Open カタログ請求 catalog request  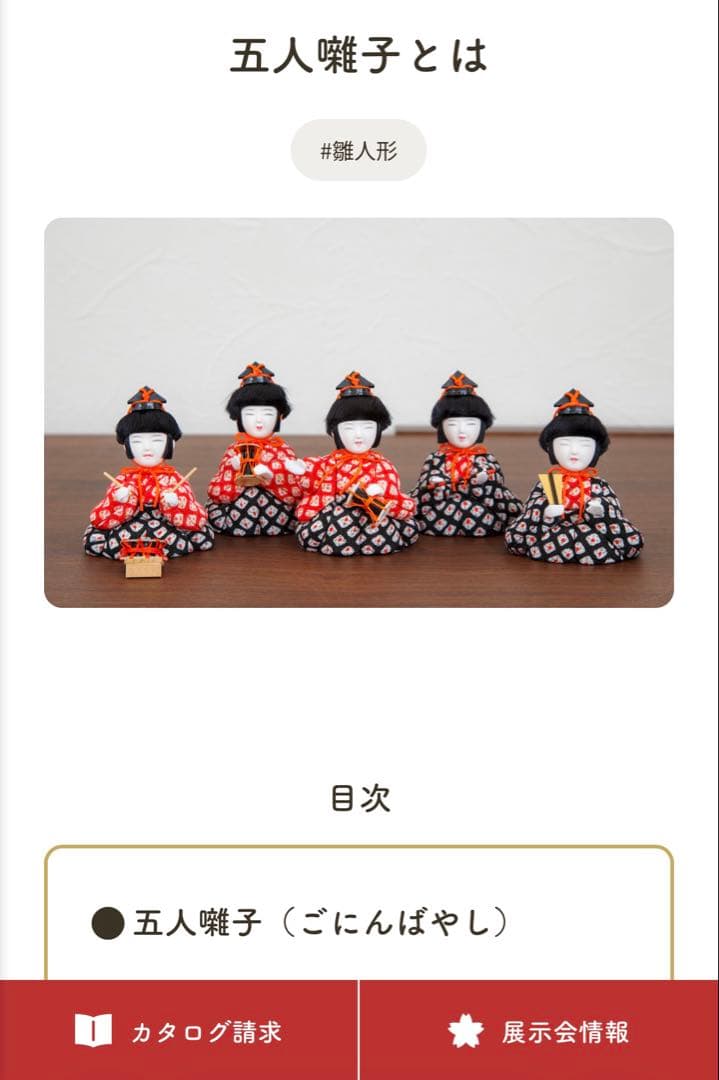click(179, 1031)
